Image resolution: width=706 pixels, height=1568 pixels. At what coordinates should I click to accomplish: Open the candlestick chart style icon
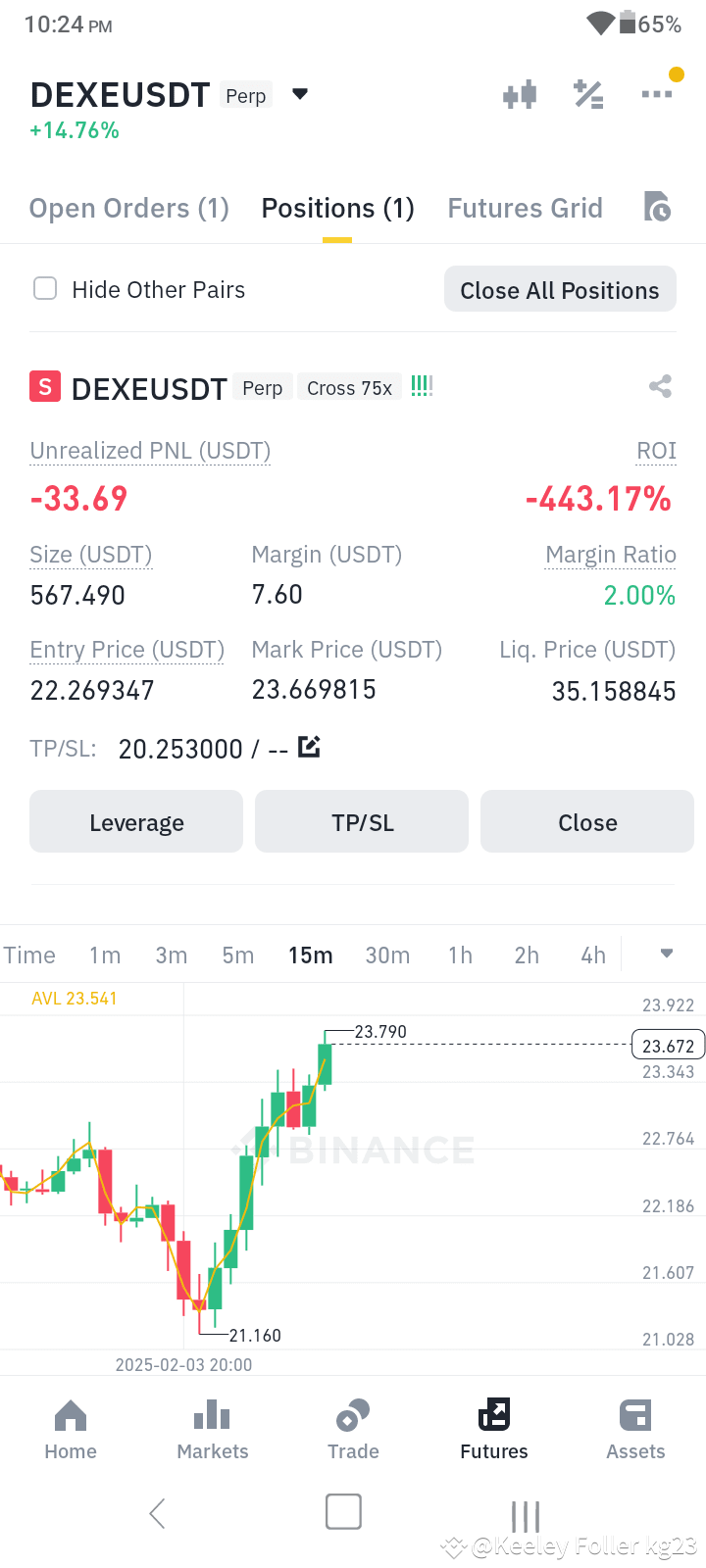(520, 93)
